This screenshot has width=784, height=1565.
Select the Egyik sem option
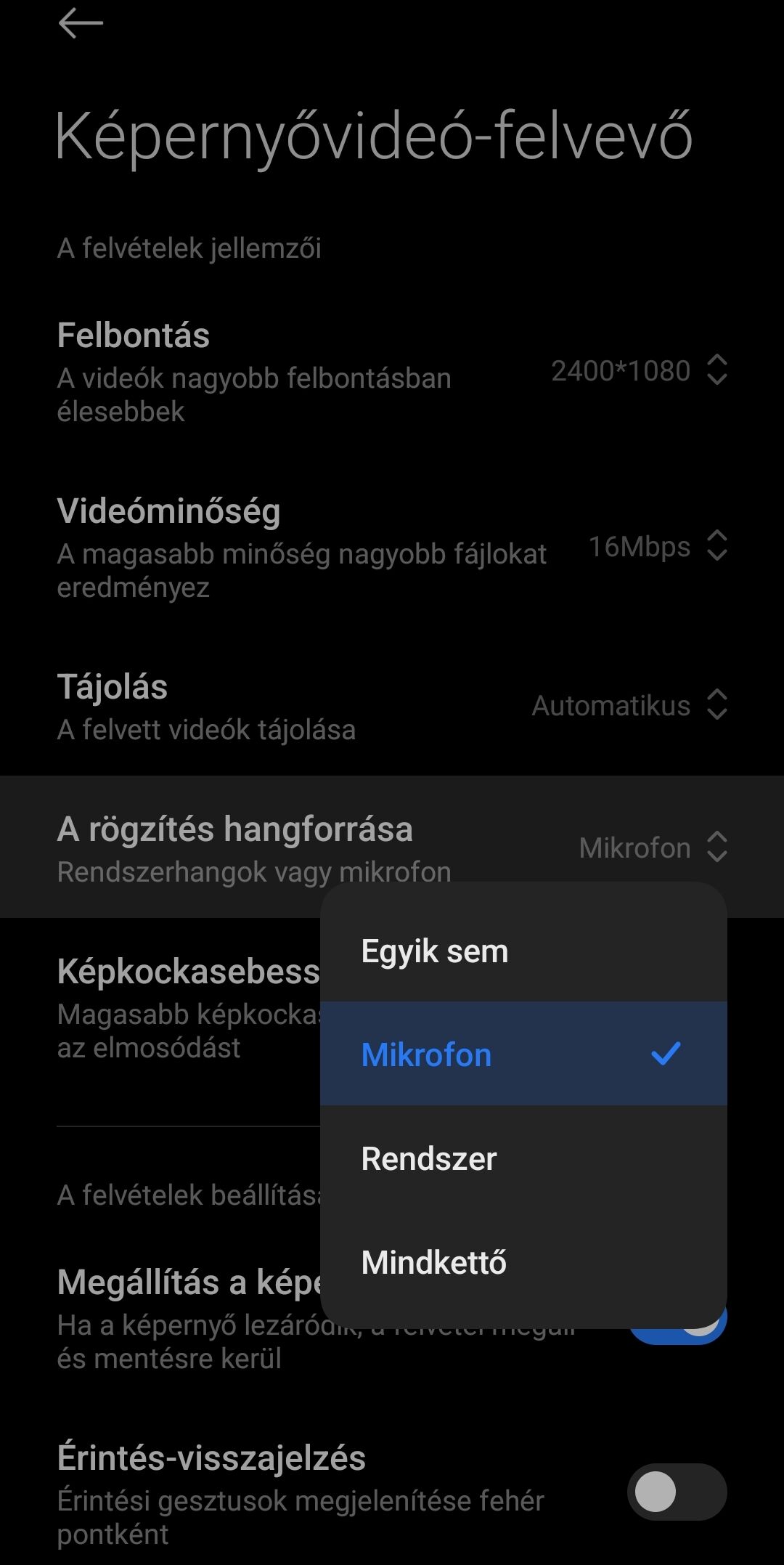[523, 951]
